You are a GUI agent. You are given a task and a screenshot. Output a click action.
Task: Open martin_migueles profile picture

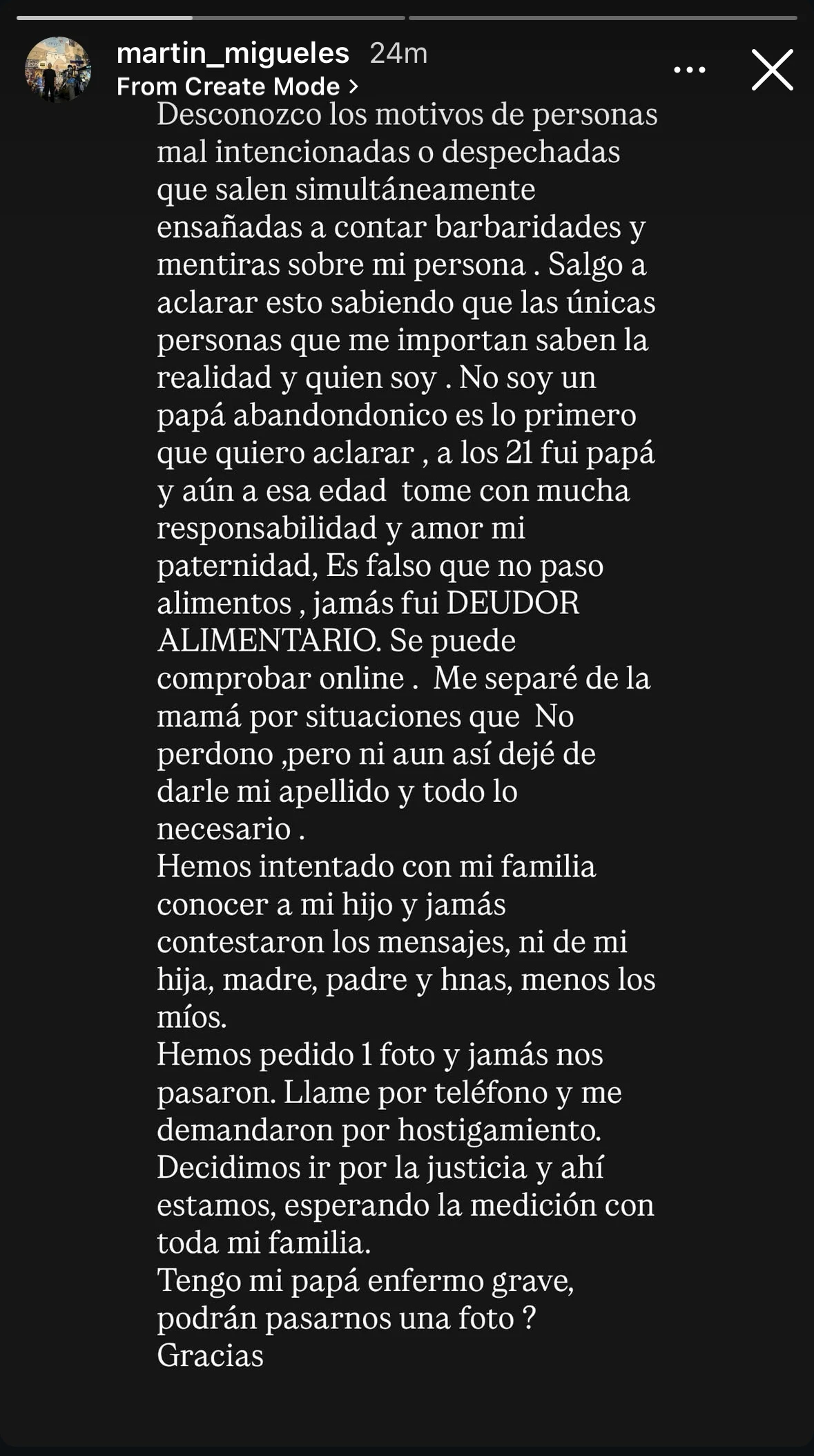click(x=58, y=70)
